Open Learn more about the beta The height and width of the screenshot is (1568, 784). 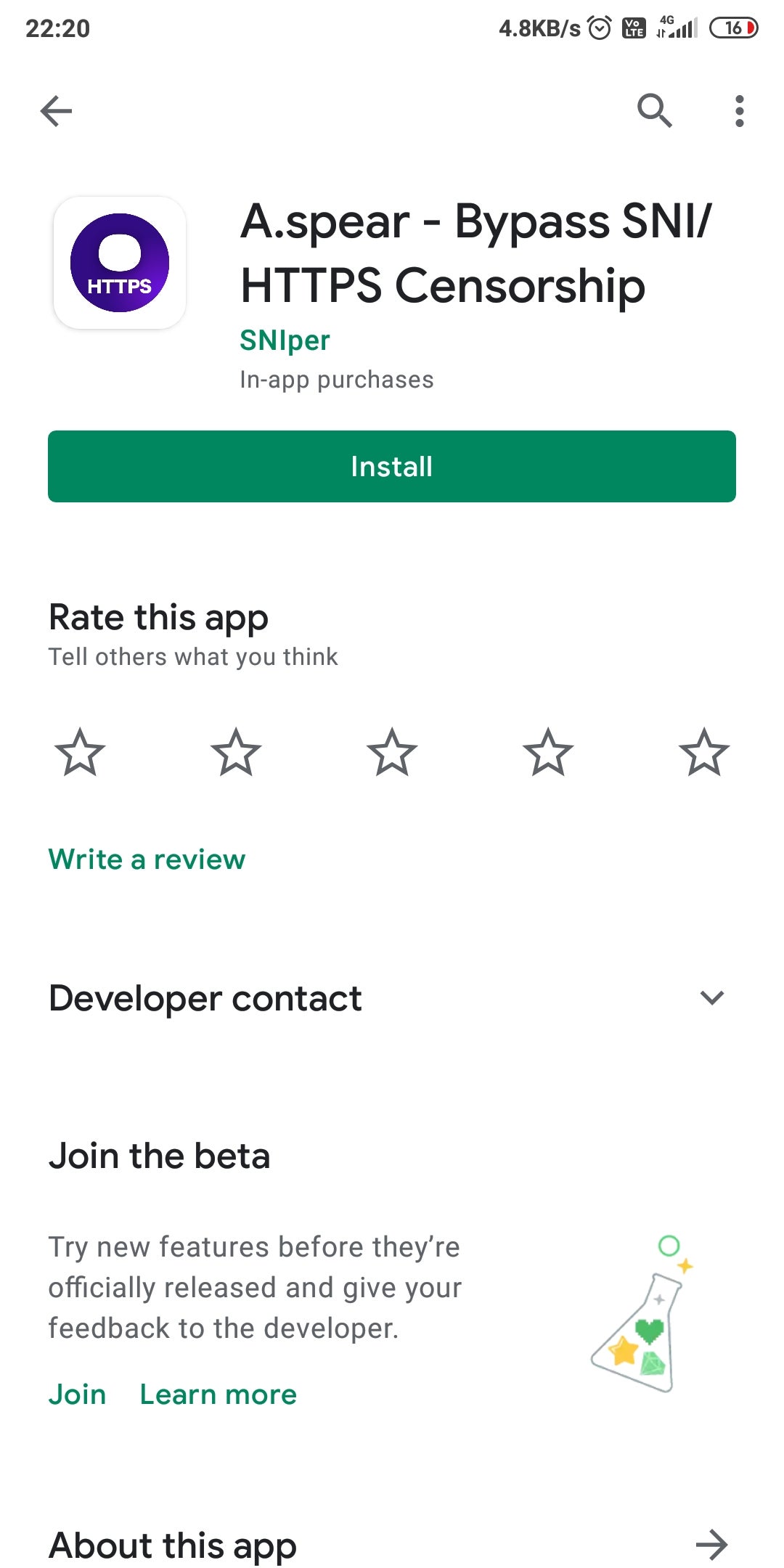218,1395
